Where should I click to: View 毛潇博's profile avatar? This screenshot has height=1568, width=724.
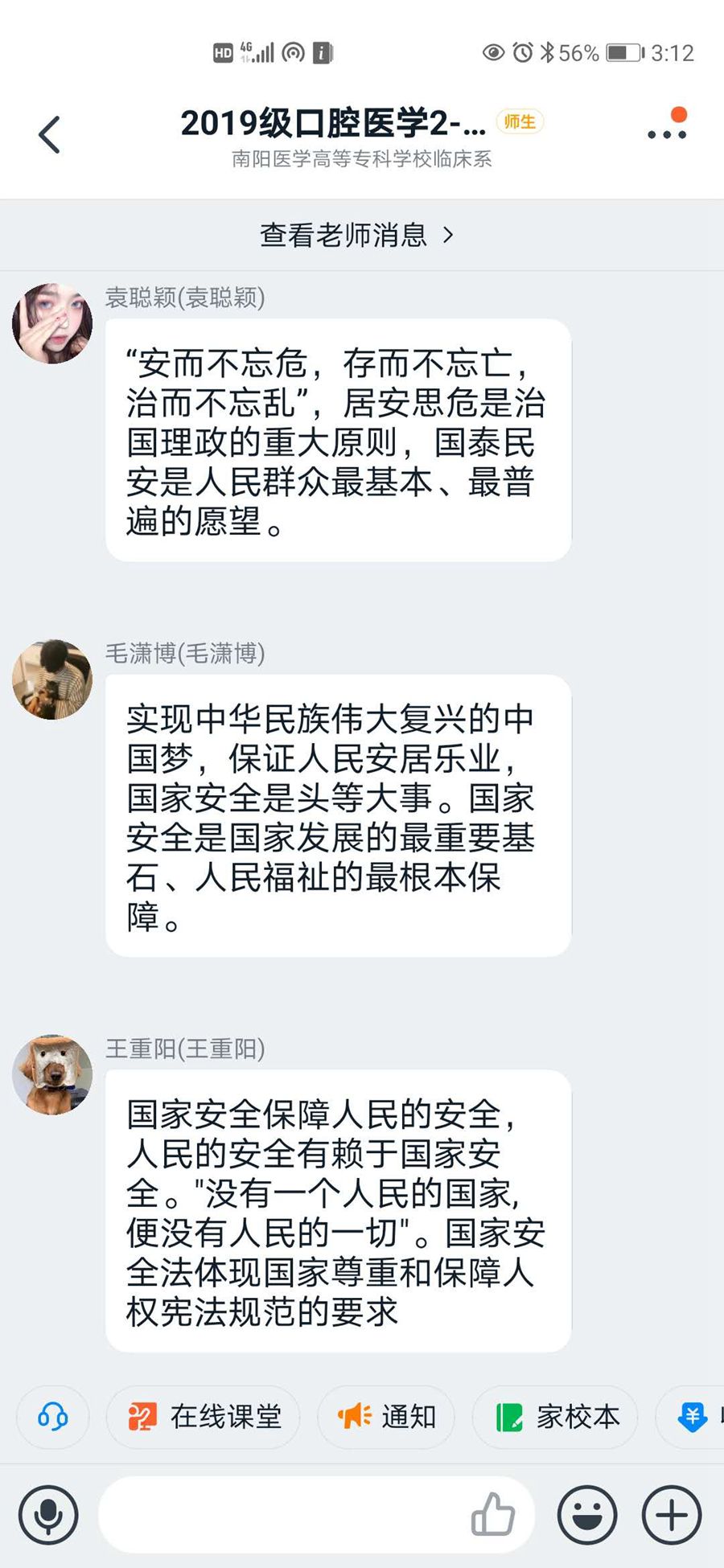point(52,679)
